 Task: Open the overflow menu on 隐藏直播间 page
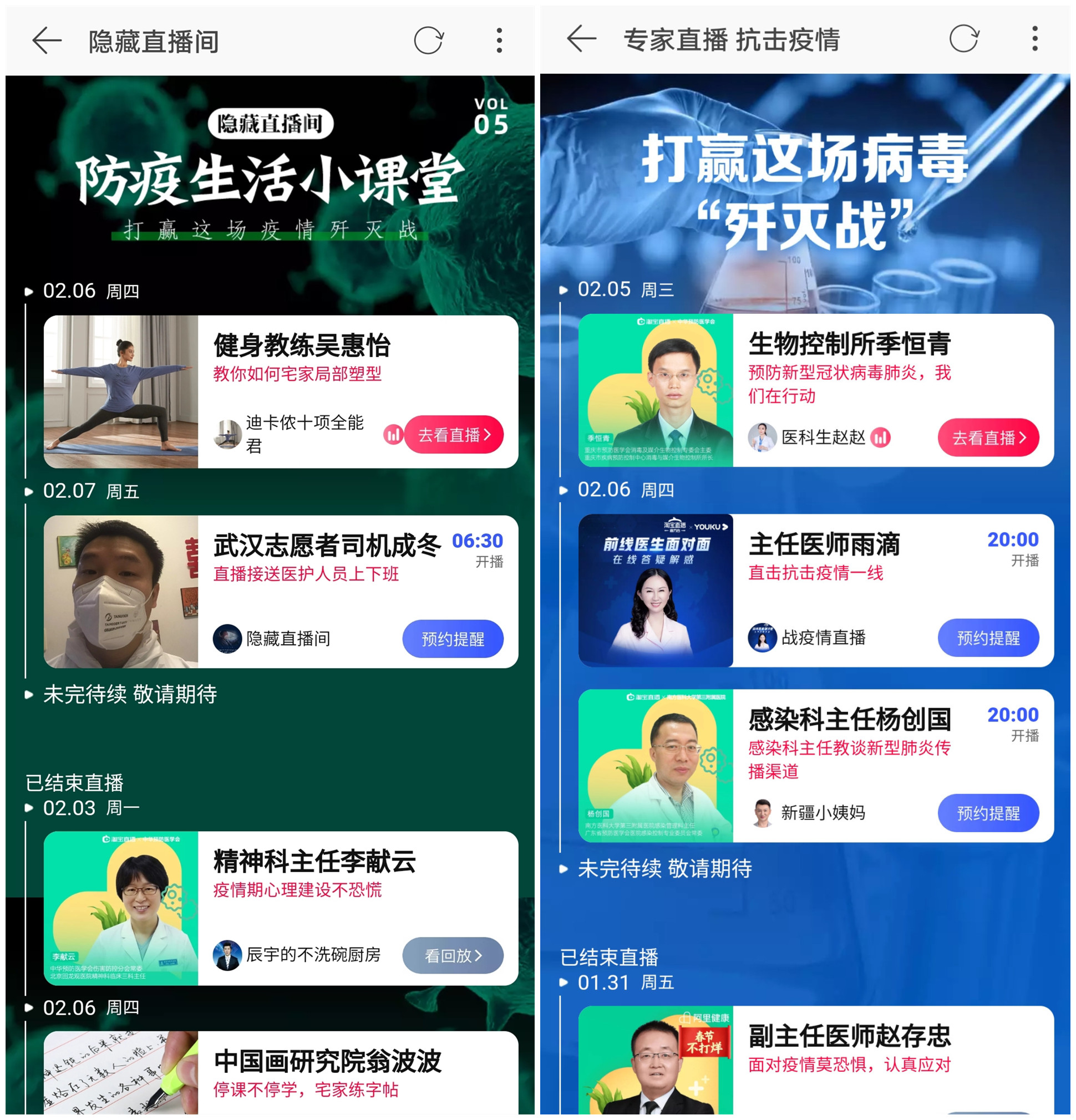tap(499, 39)
